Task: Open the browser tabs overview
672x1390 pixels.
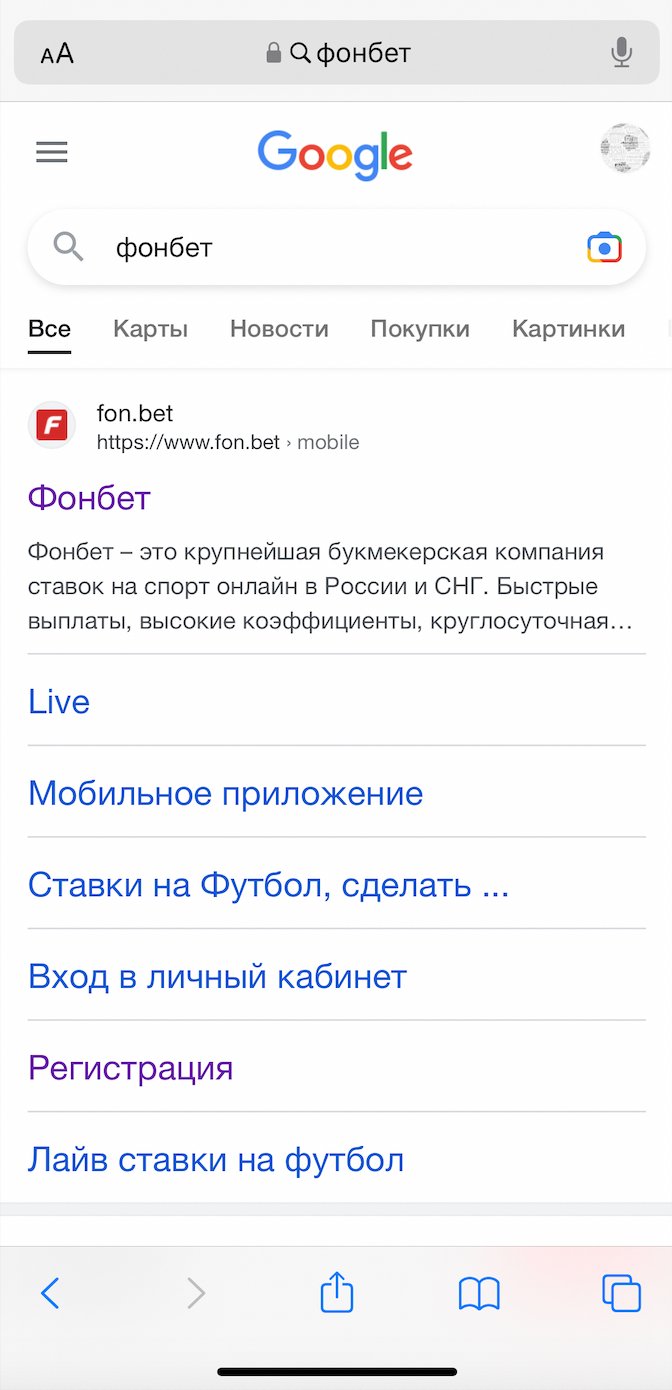Action: click(x=621, y=1294)
